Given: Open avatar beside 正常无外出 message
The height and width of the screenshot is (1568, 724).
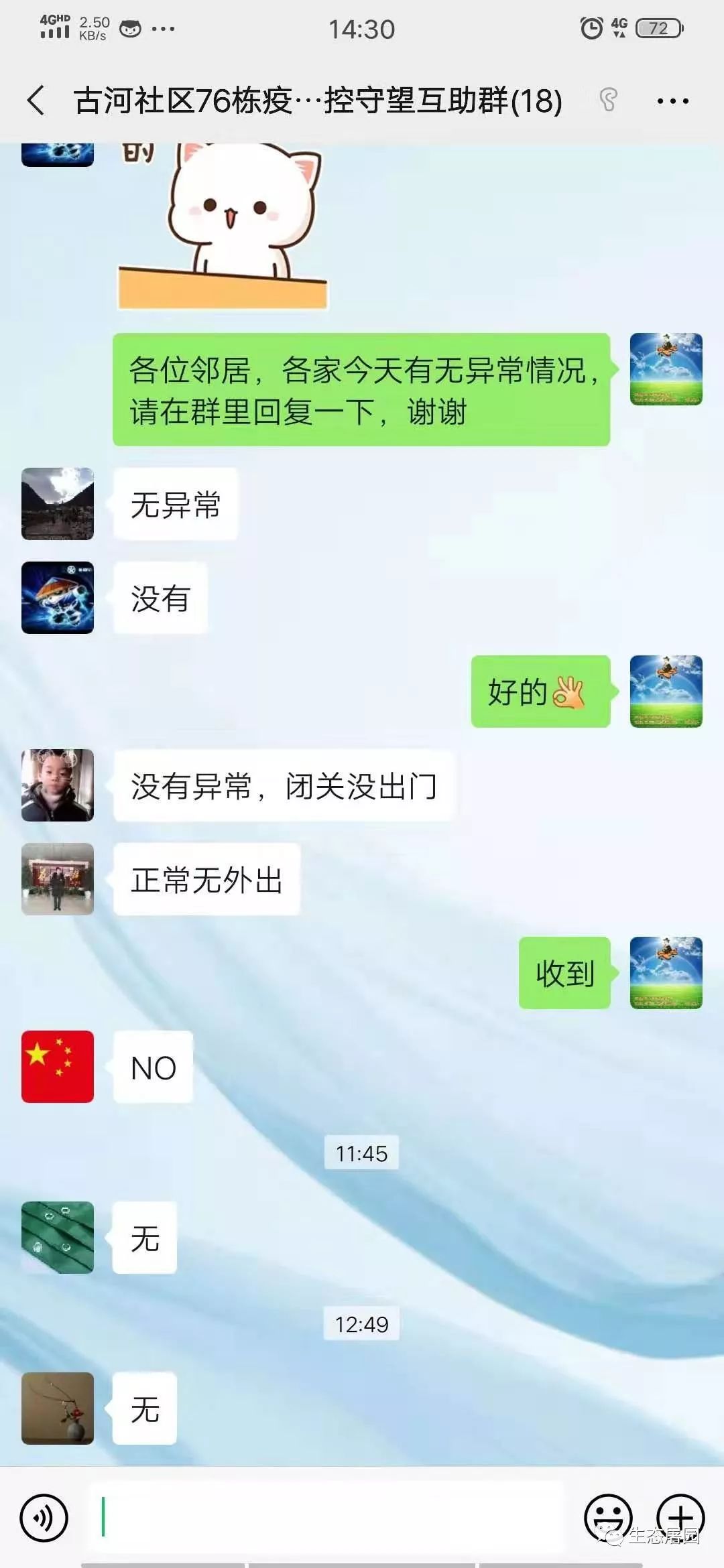Looking at the screenshot, I should coord(58,879).
